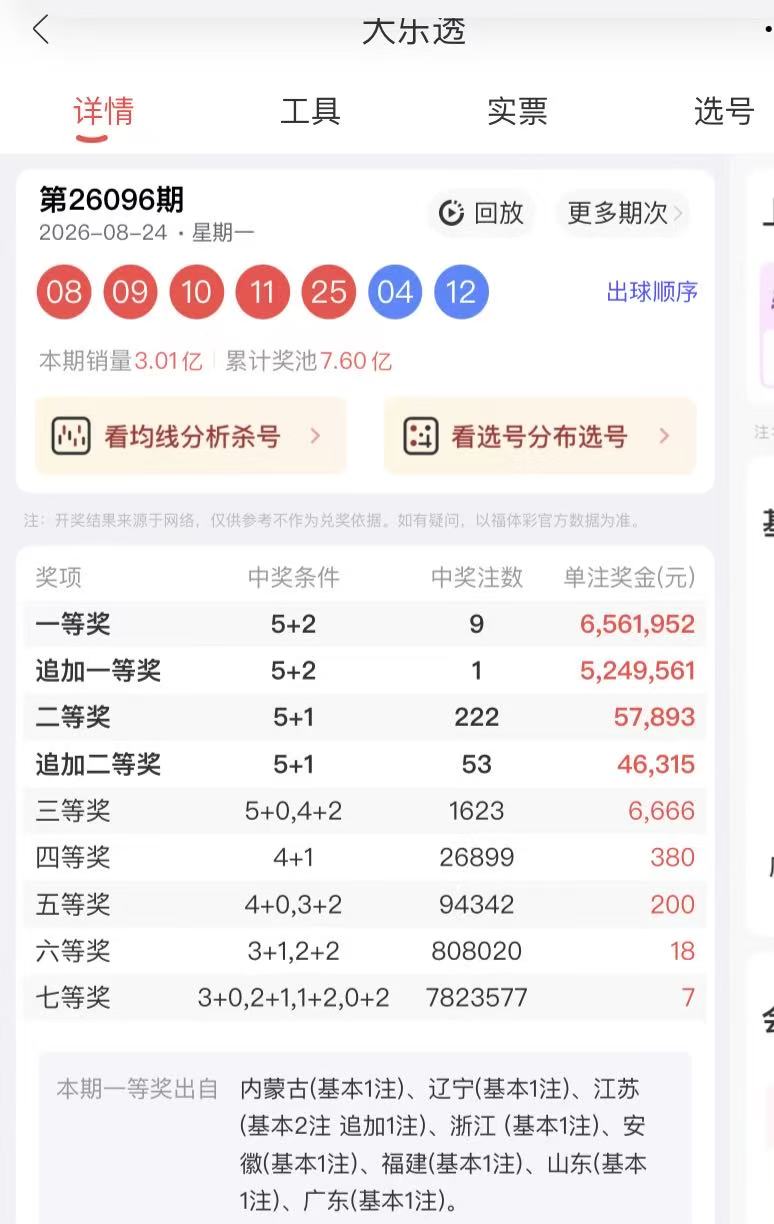Viewport: 774px width, 1224px height.
Task: Show the 出球顺序 ball order
Action: [652, 292]
